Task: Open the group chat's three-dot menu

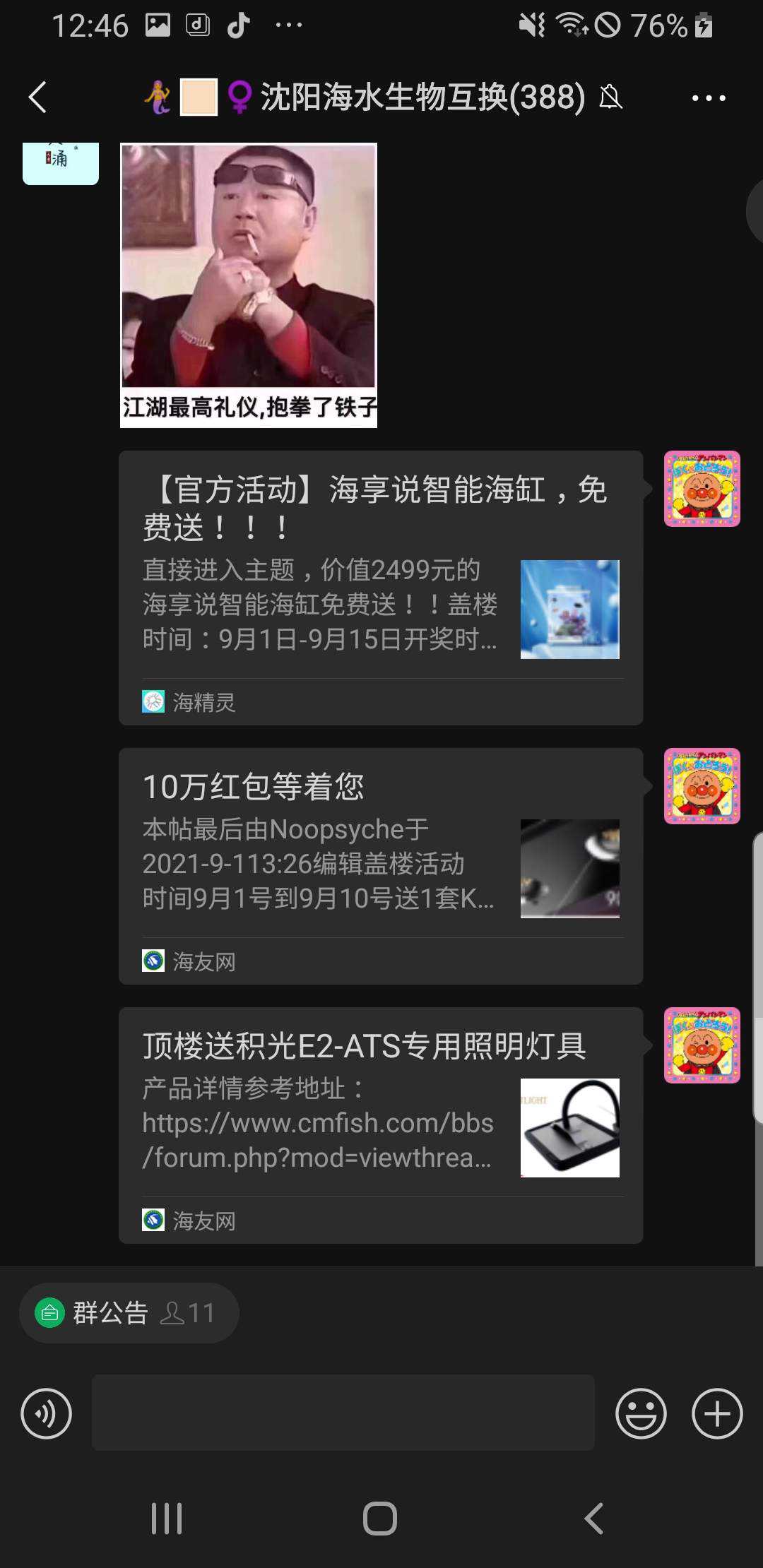Action: [708, 98]
